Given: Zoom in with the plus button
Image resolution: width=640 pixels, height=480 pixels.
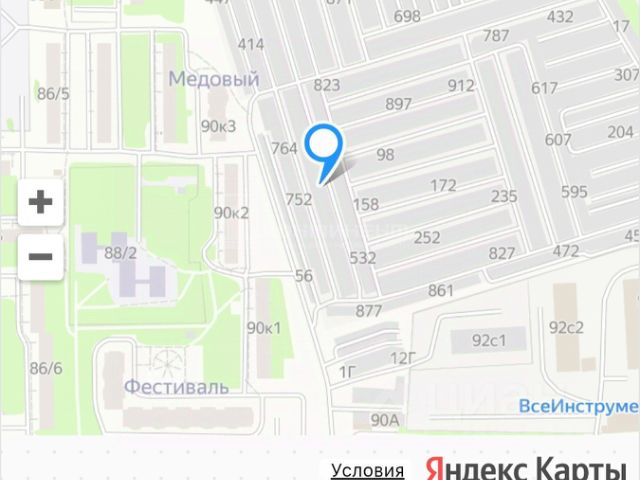Looking at the screenshot, I should pyautogui.click(x=40, y=203).
